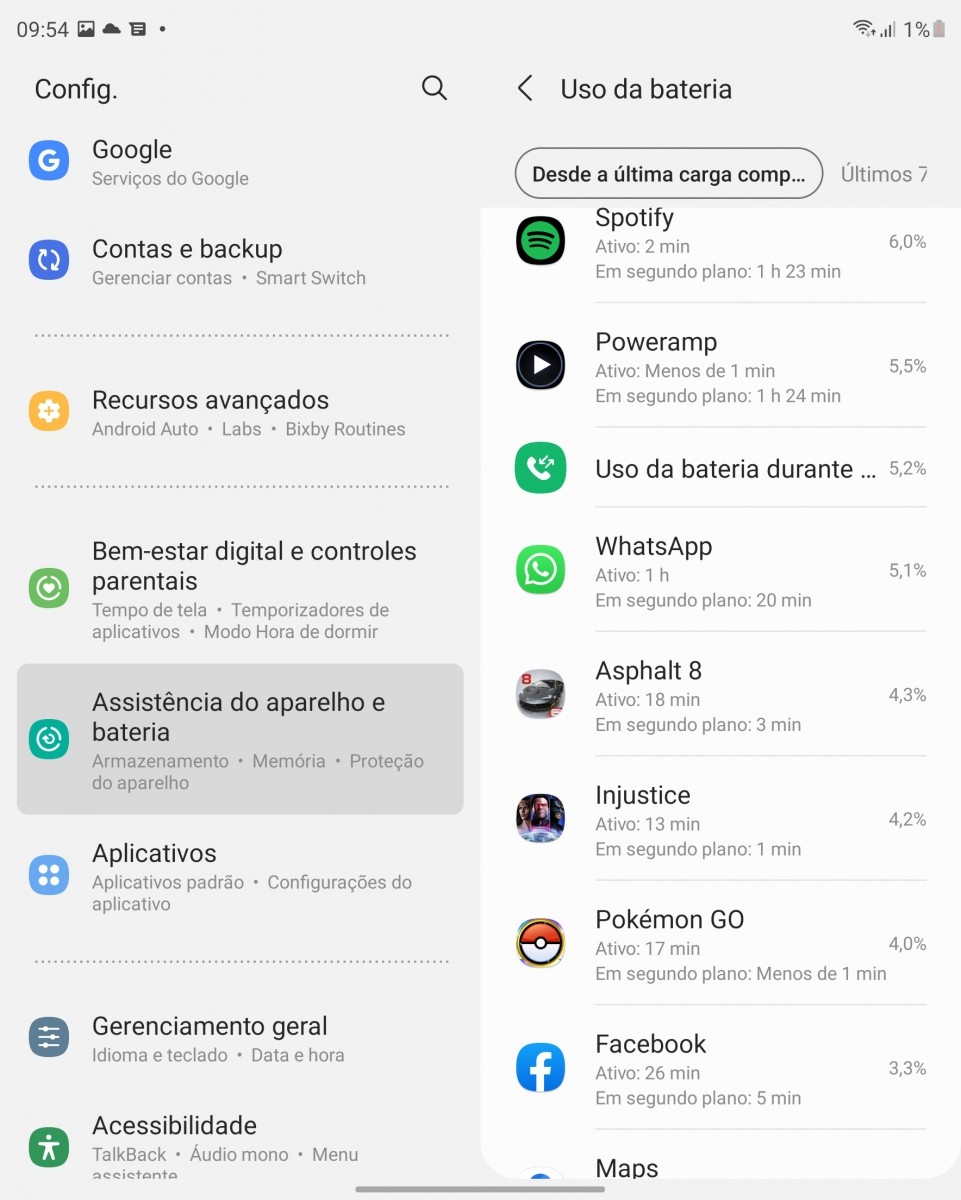This screenshot has height=1200, width=961.
Task: View Injustice battery usage details
Action: (x=720, y=820)
